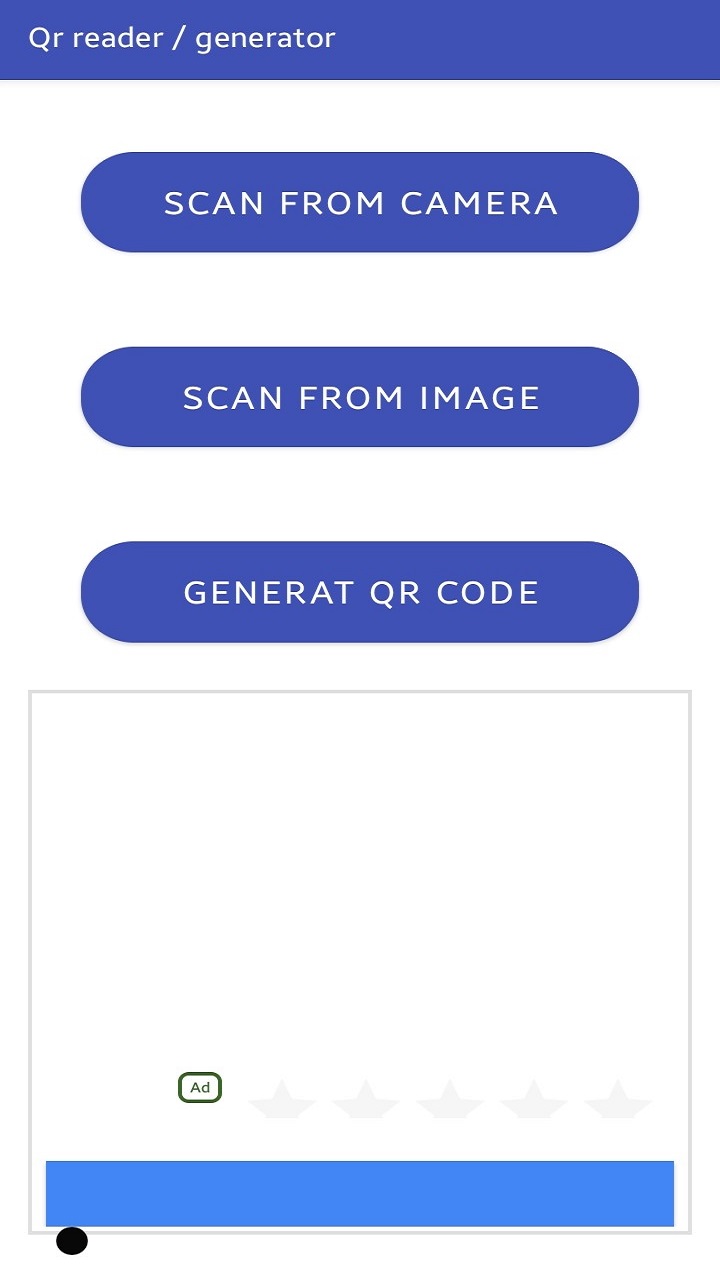Open Scan From Image
720x1280 pixels.
click(360, 396)
